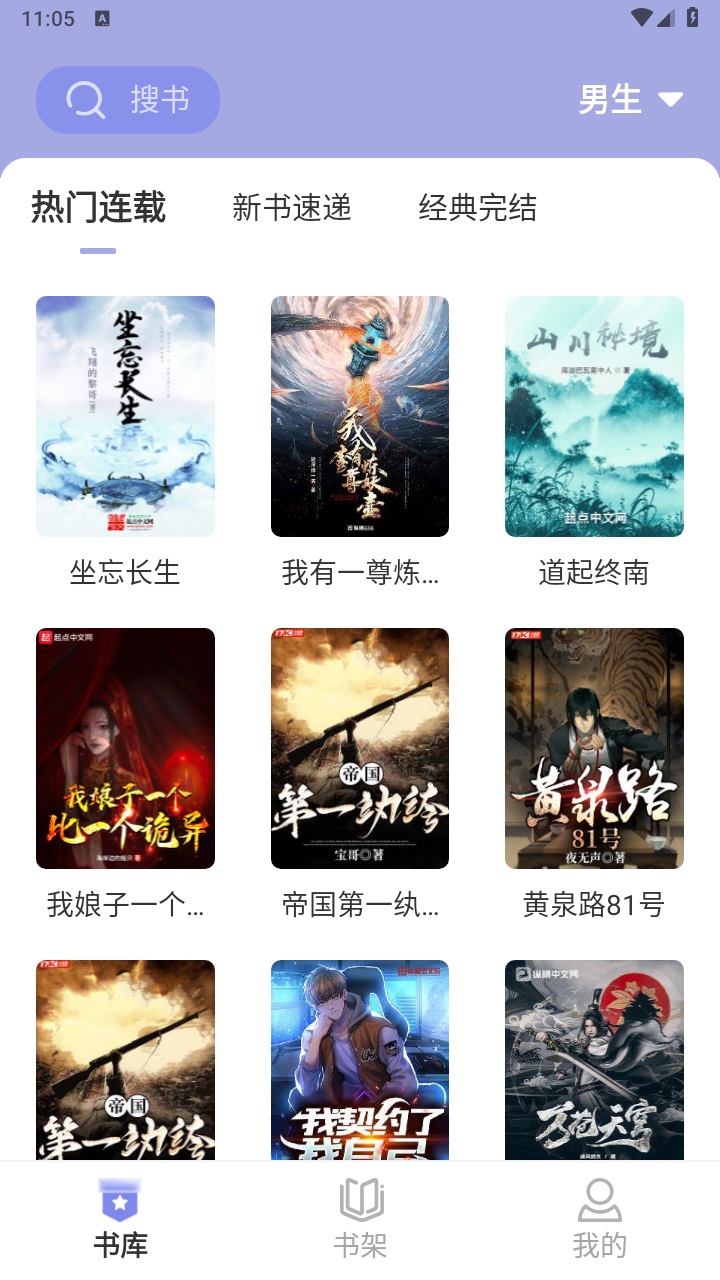Viewport: 720px width, 1280px height.
Task: Open the book 坐忘长生
Action: (x=125, y=415)
